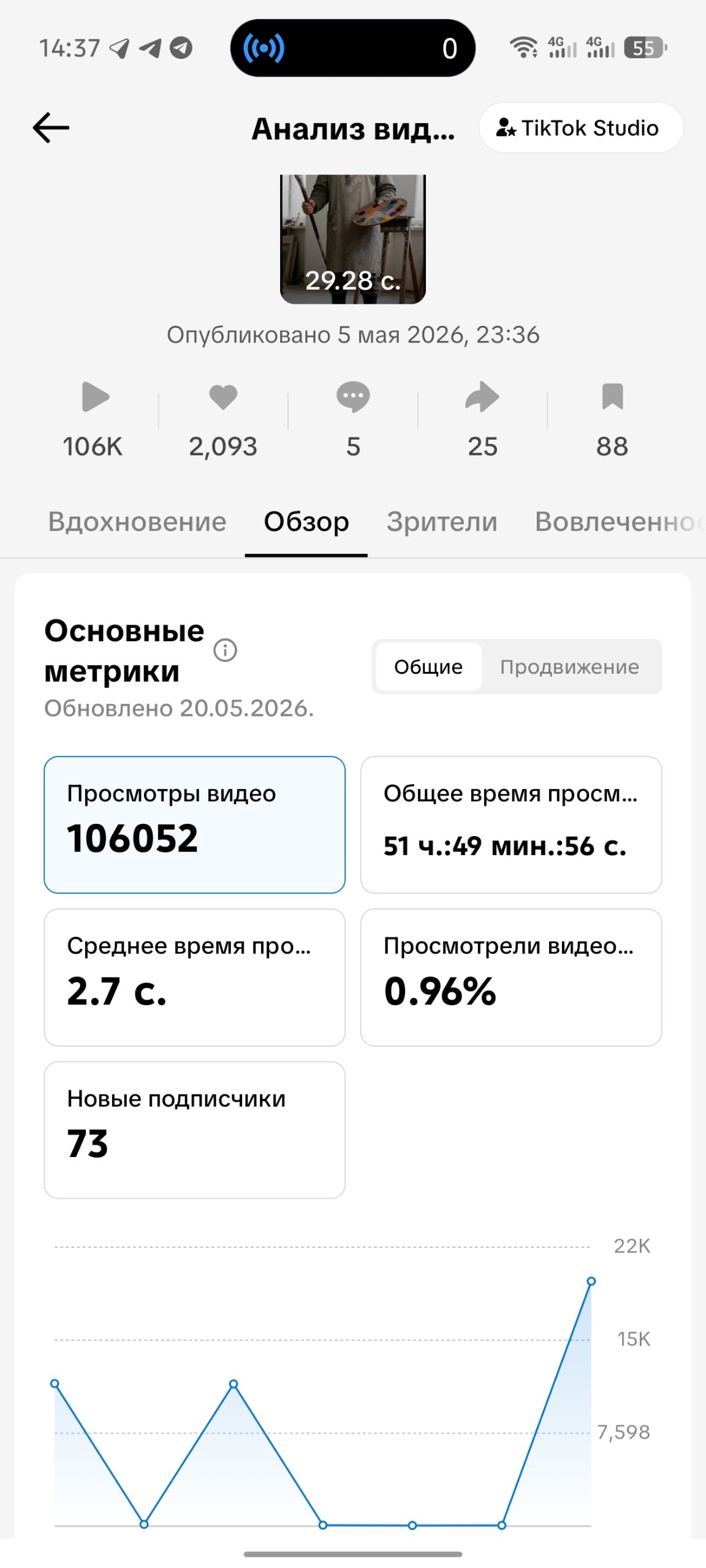Select the Обзор tab
The width and height of the screenshot is (706, 1568).
[306, 522]
